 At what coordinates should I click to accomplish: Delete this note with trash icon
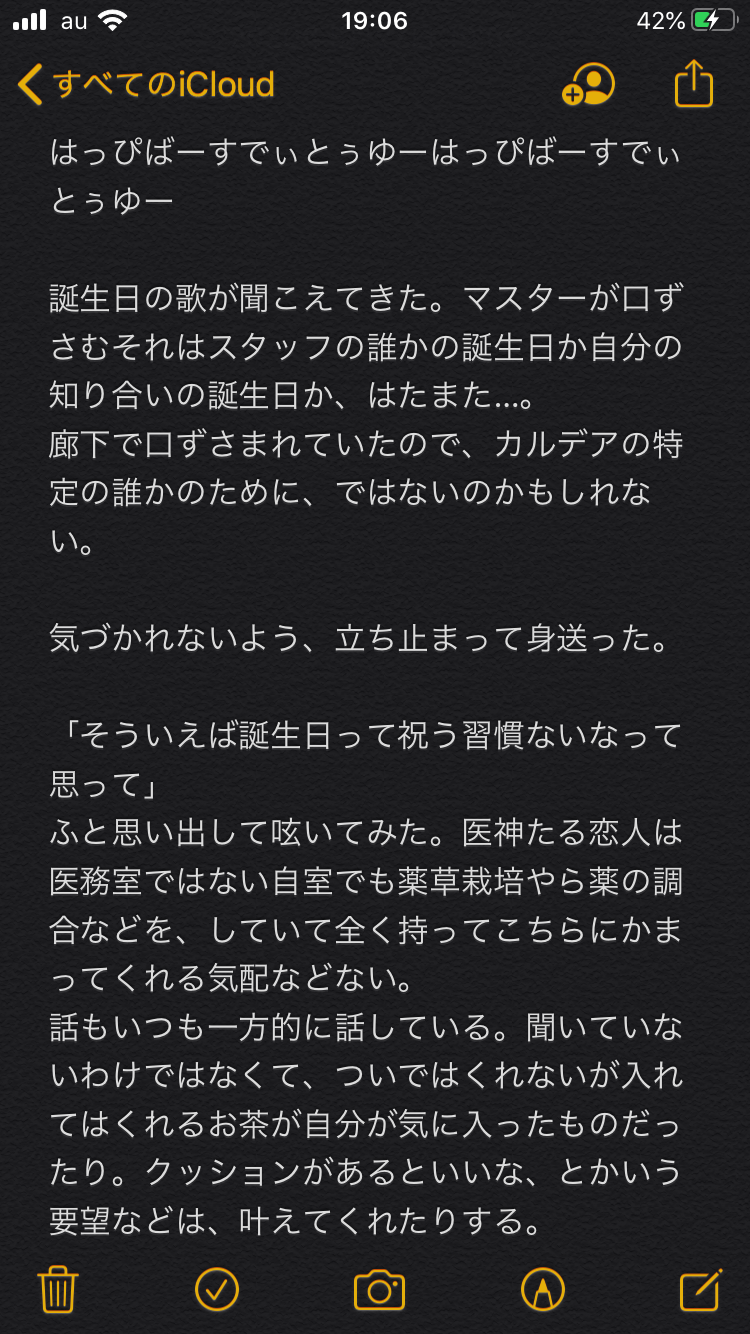coord(58,1289)
